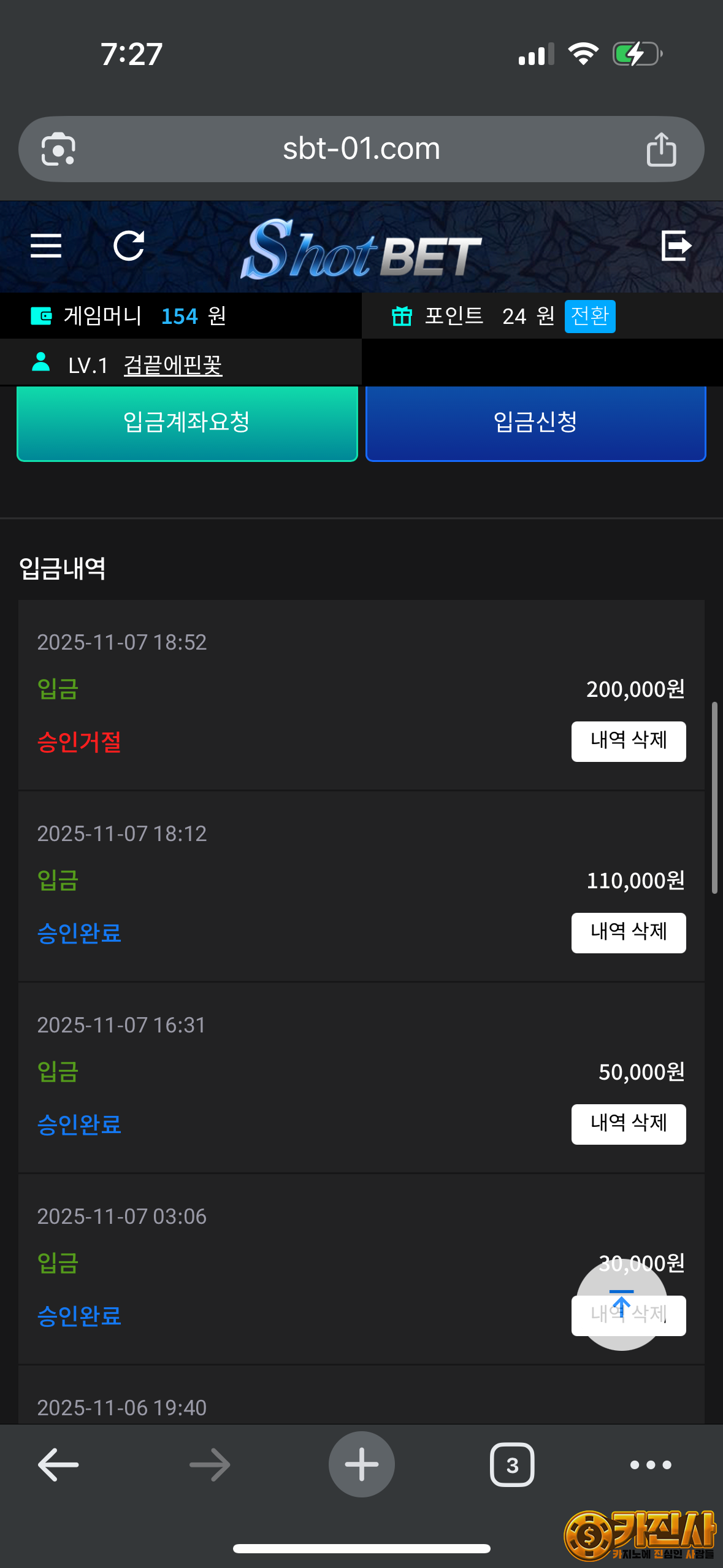
Task: Jump to top with the arrow button
Action: pyautogui.click(x=621, y=1304)
